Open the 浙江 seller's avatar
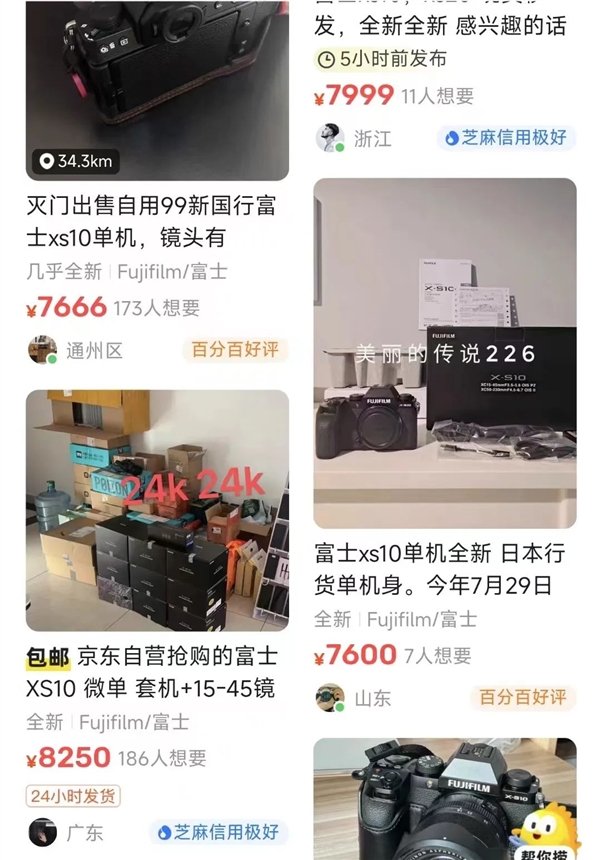This screenshot has width=600, height=860. (330, 138)
